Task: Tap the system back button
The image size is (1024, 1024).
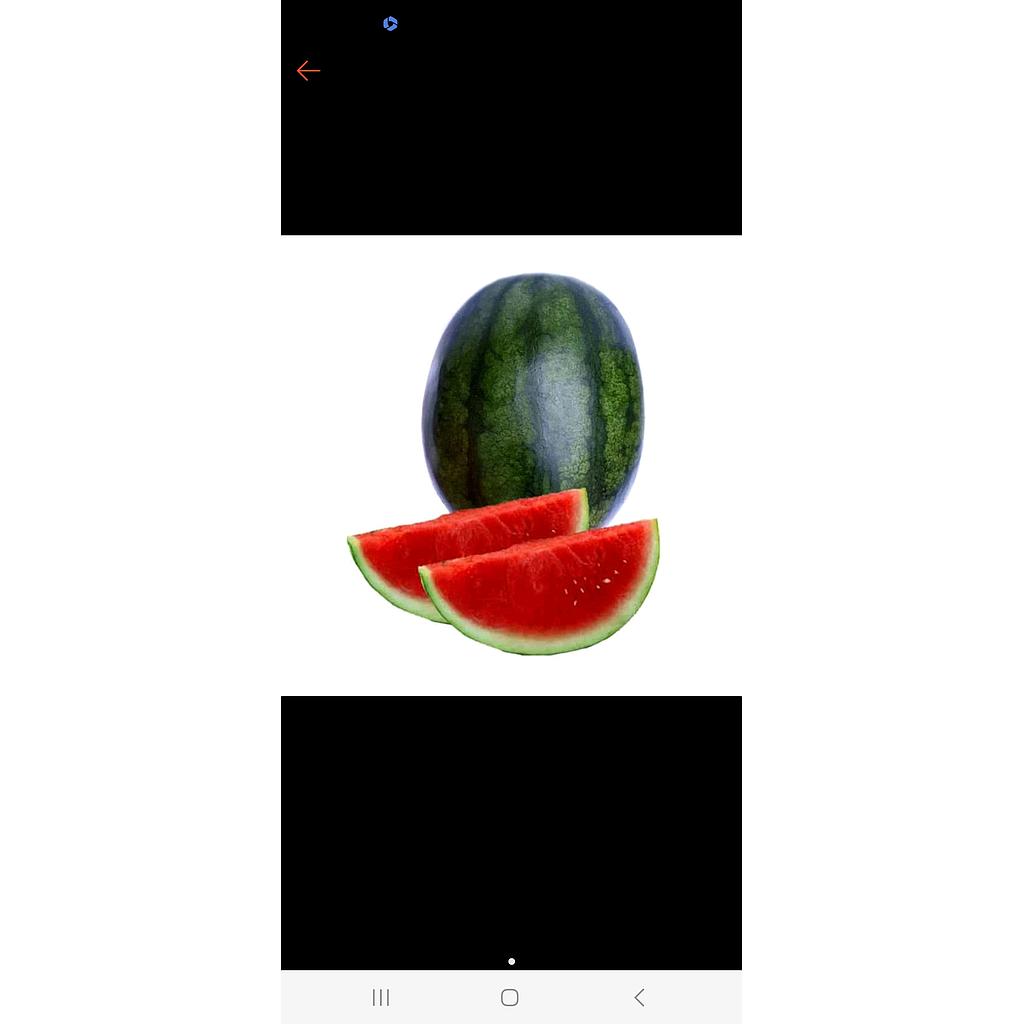Action: click(x=639, y=997)
